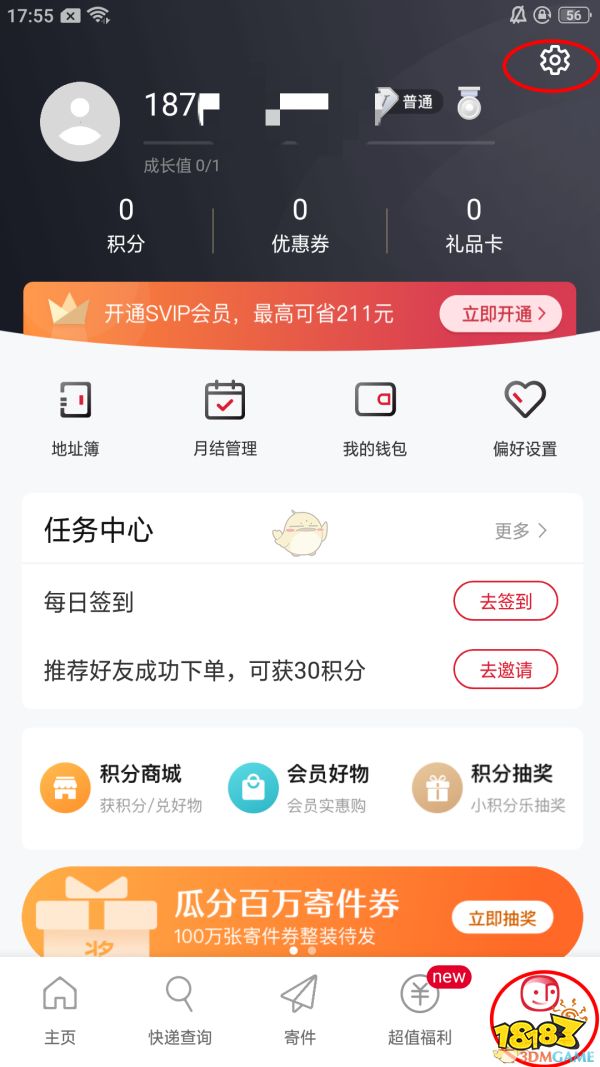Open 偏好设置 preferences
This screenshot has height=1067, width=600.
click(x=525, y=418)
